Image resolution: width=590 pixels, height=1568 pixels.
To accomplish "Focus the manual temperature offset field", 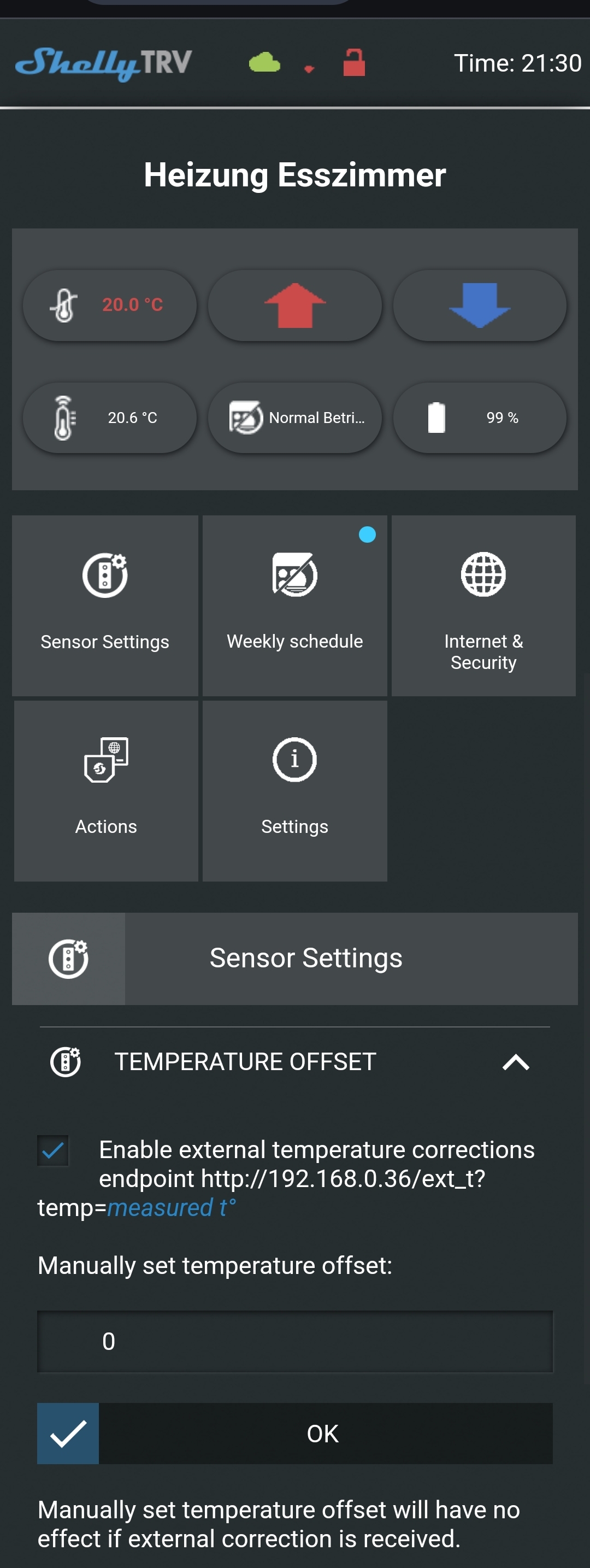I will tap(295, 1342).
